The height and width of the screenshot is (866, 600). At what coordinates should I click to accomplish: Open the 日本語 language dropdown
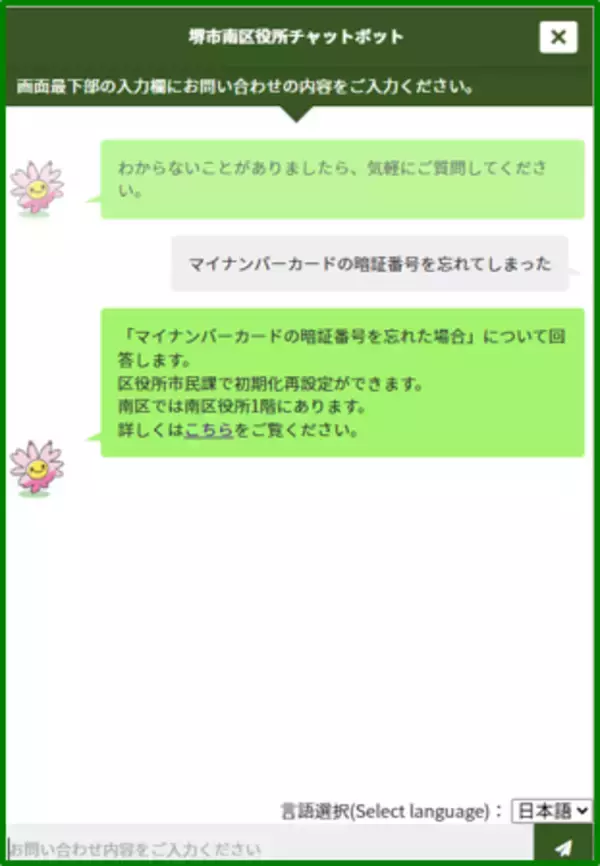point(551,811)
